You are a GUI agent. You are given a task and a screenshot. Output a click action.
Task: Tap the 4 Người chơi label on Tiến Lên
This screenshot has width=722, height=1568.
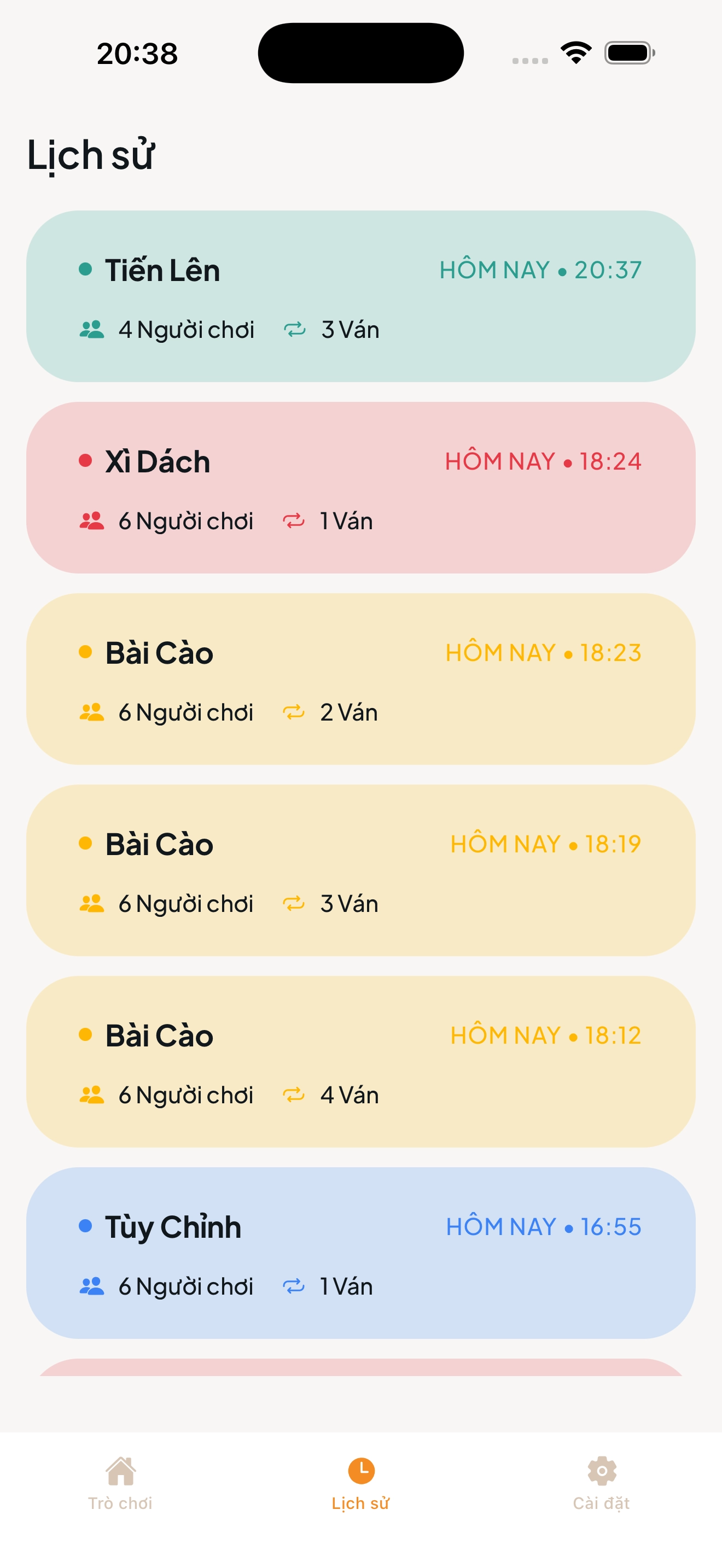tap(187, 329)
